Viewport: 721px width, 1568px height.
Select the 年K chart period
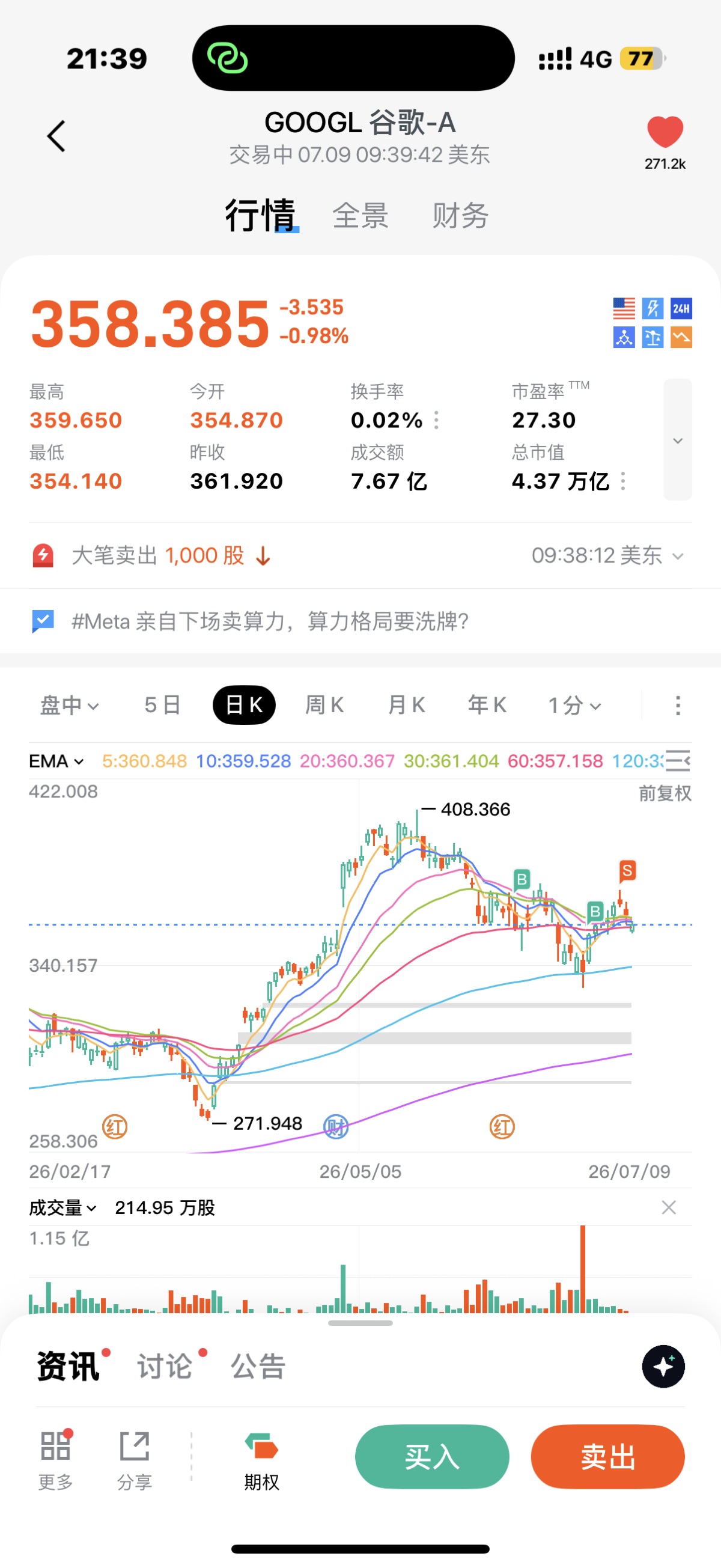[x=487, y=705]
